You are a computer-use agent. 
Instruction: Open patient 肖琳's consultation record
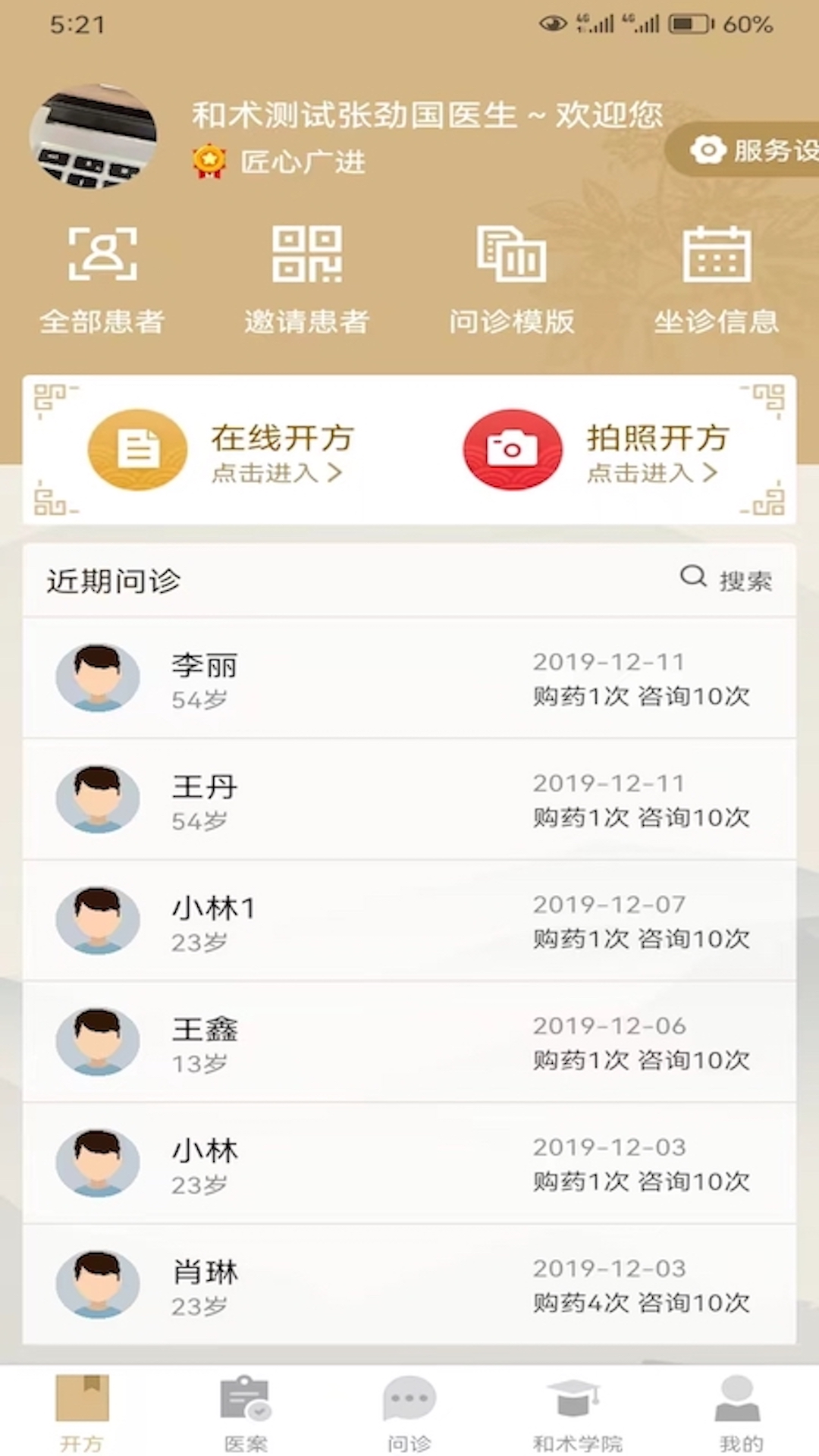pos(409,1285)
